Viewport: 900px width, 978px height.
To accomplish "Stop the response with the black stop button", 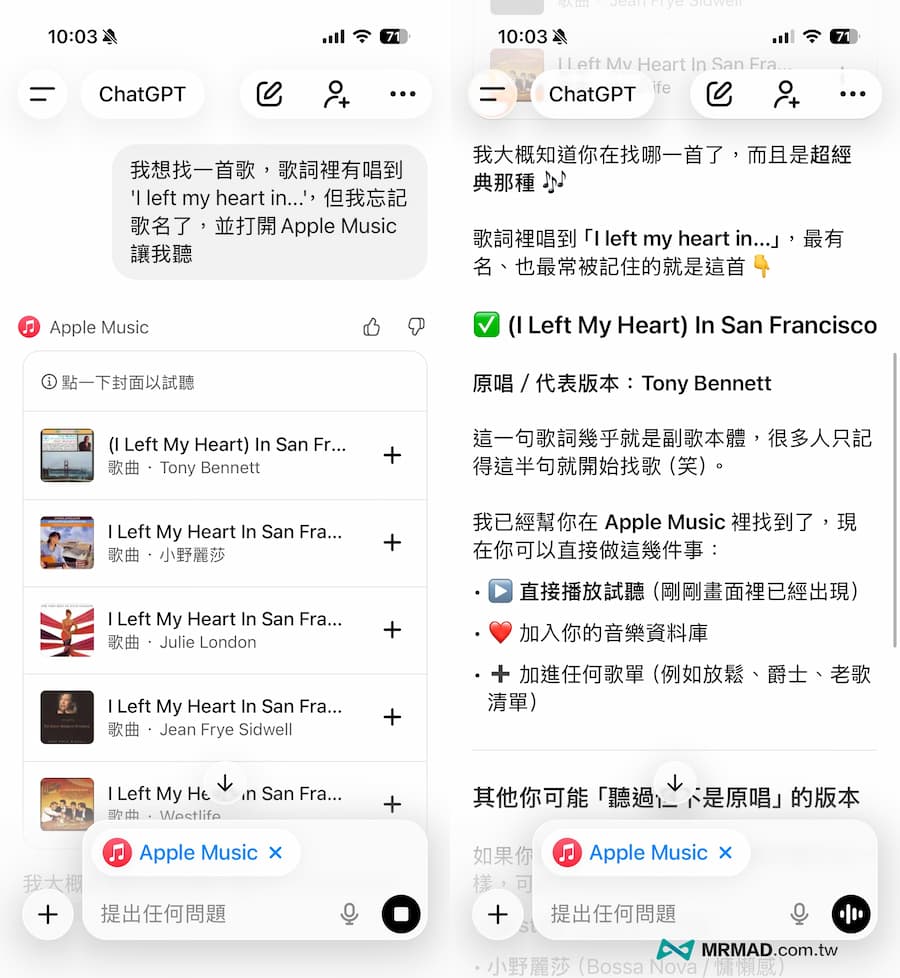I will tap(401, 914).
